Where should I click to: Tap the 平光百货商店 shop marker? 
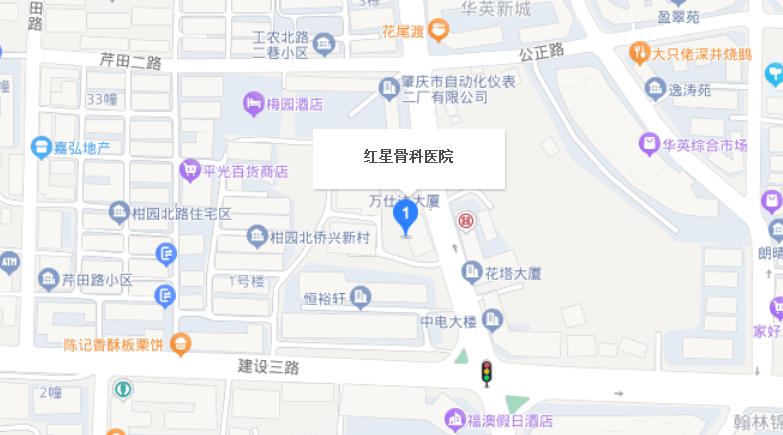coord(189,171)
